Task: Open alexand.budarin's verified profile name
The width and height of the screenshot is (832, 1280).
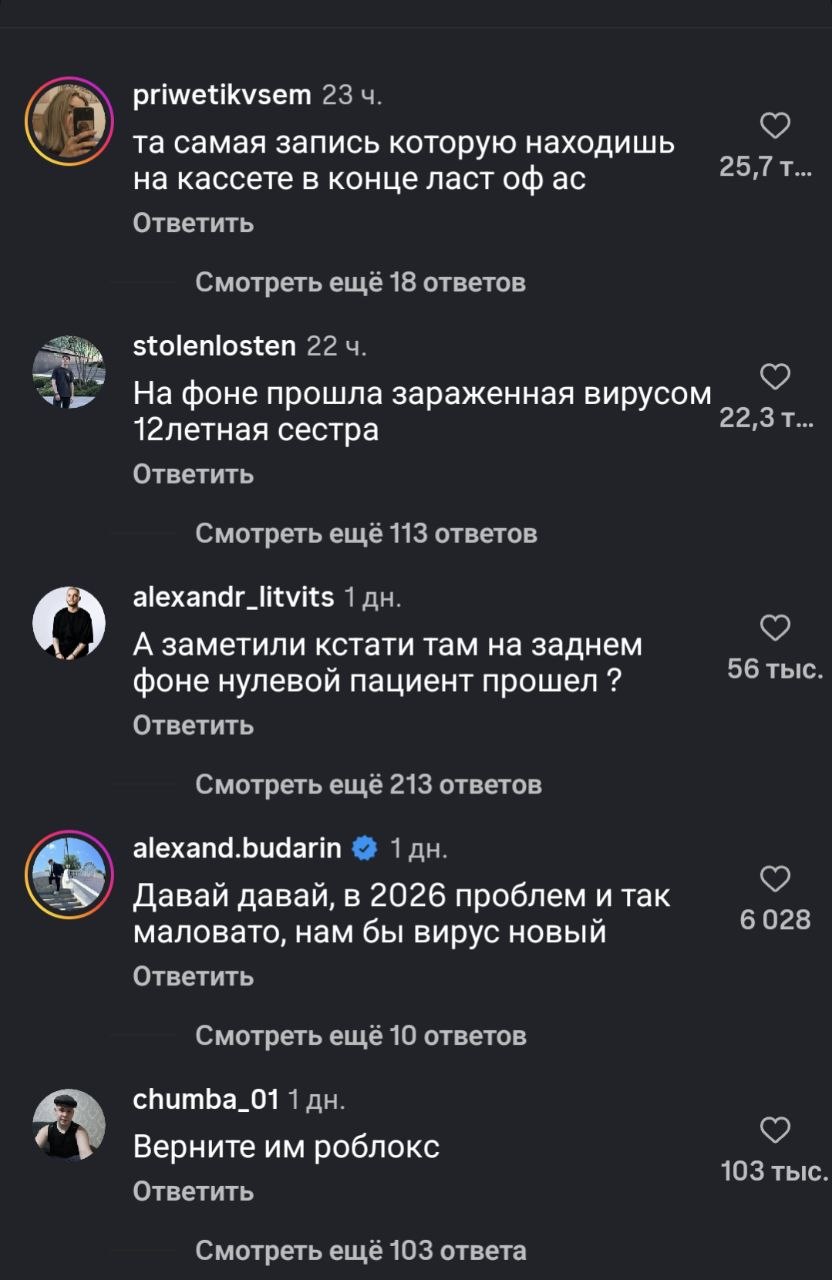Action: (238, 849)
